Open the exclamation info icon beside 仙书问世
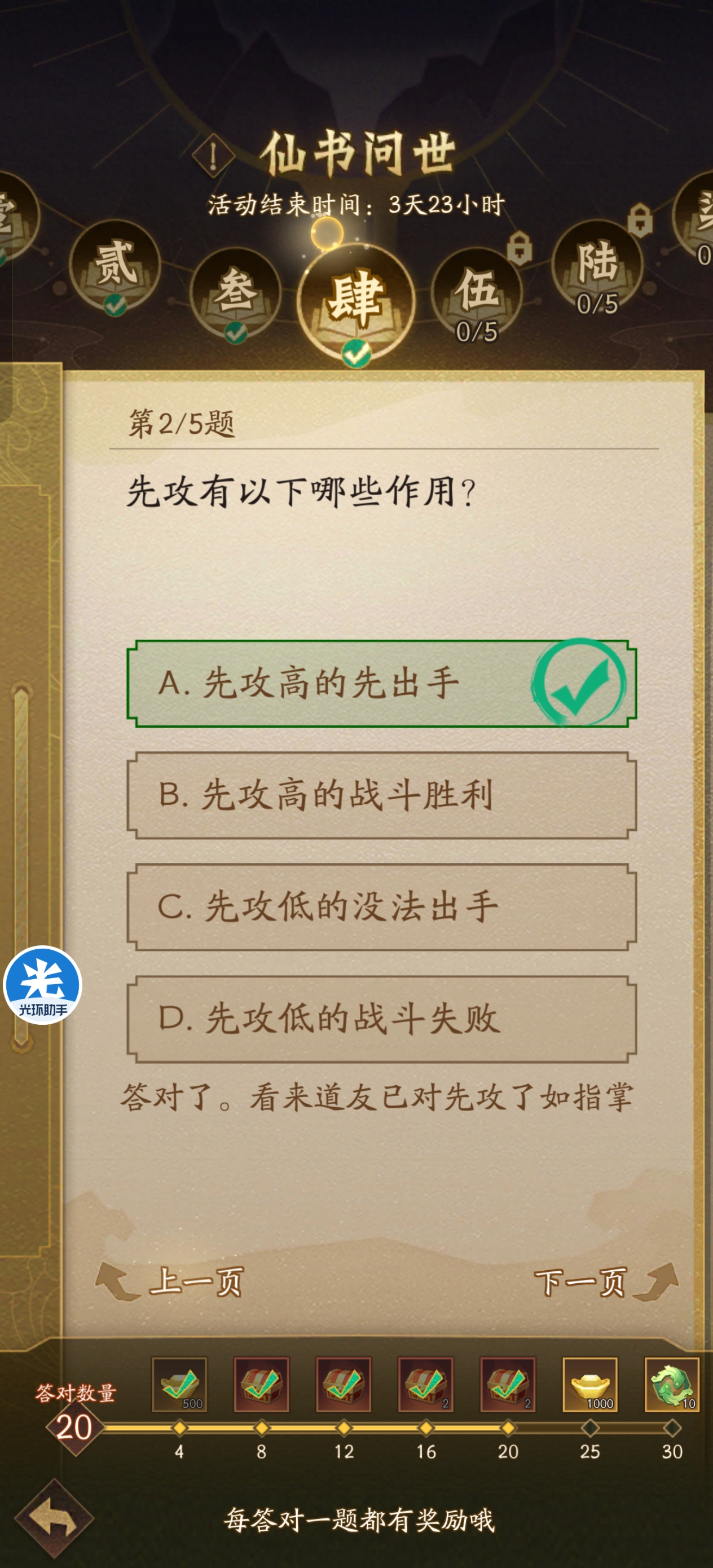Viewport: 713px width, 1568px height. (x=213, y=156)
